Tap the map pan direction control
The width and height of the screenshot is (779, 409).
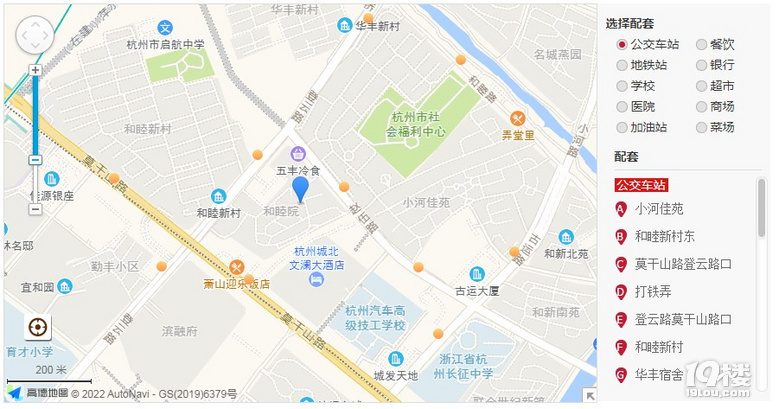[35, 35]
